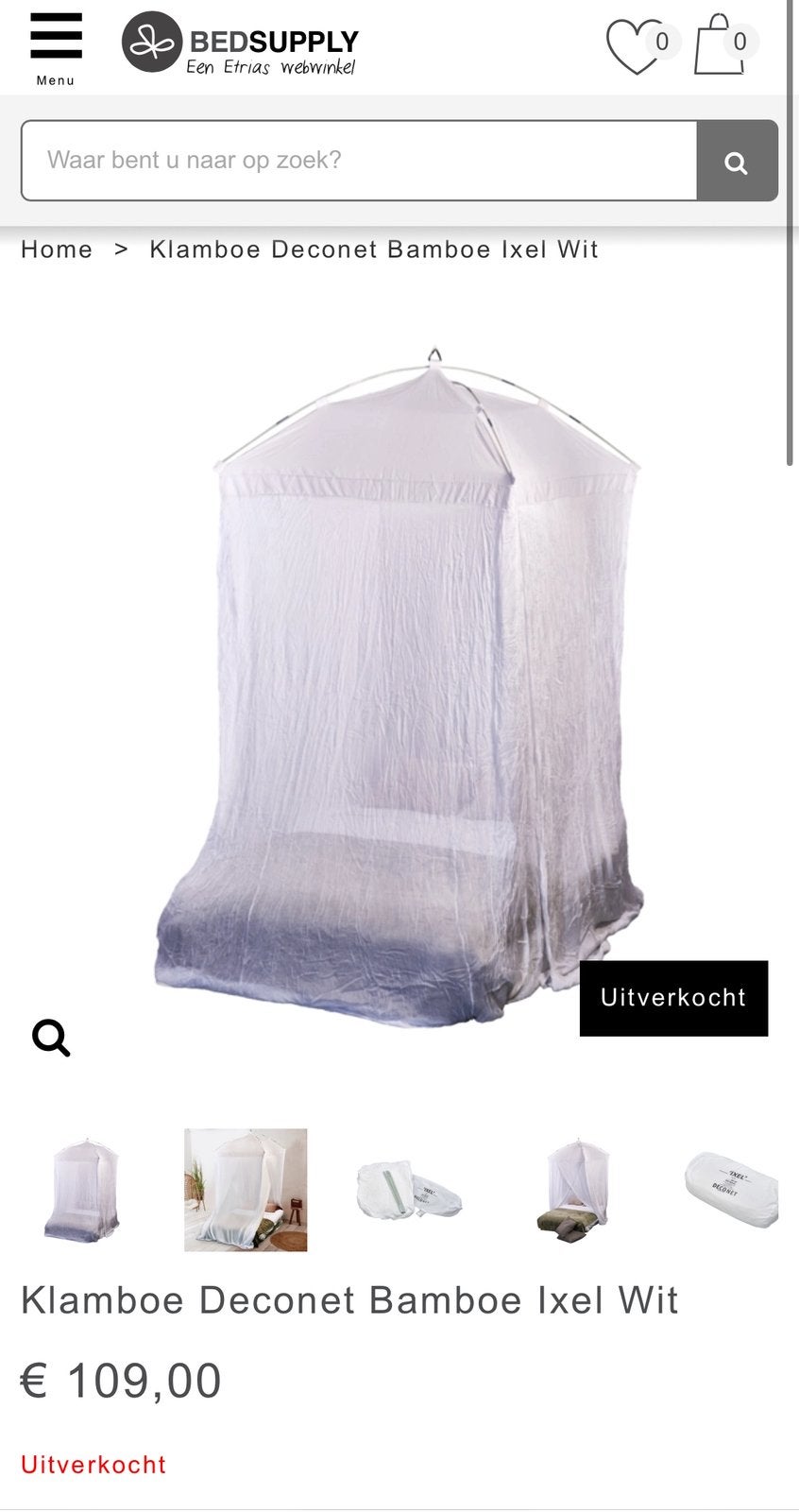Image resolution: width=799 pixels, height=1512 pixels.
Task: Select the Deconet packaging bag thumbnail
Action: 732,1190
